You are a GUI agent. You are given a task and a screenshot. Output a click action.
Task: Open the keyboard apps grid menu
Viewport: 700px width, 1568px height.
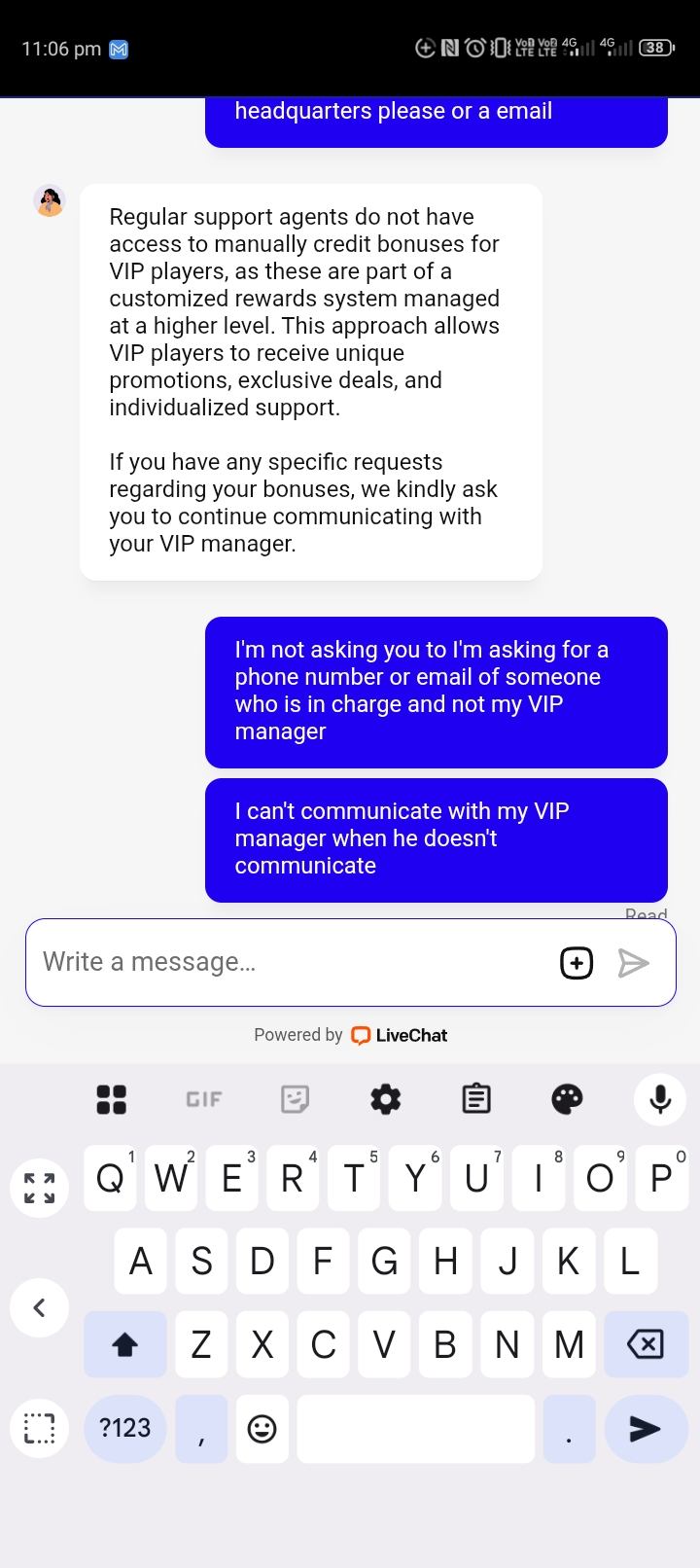[x=112, y=1099]
